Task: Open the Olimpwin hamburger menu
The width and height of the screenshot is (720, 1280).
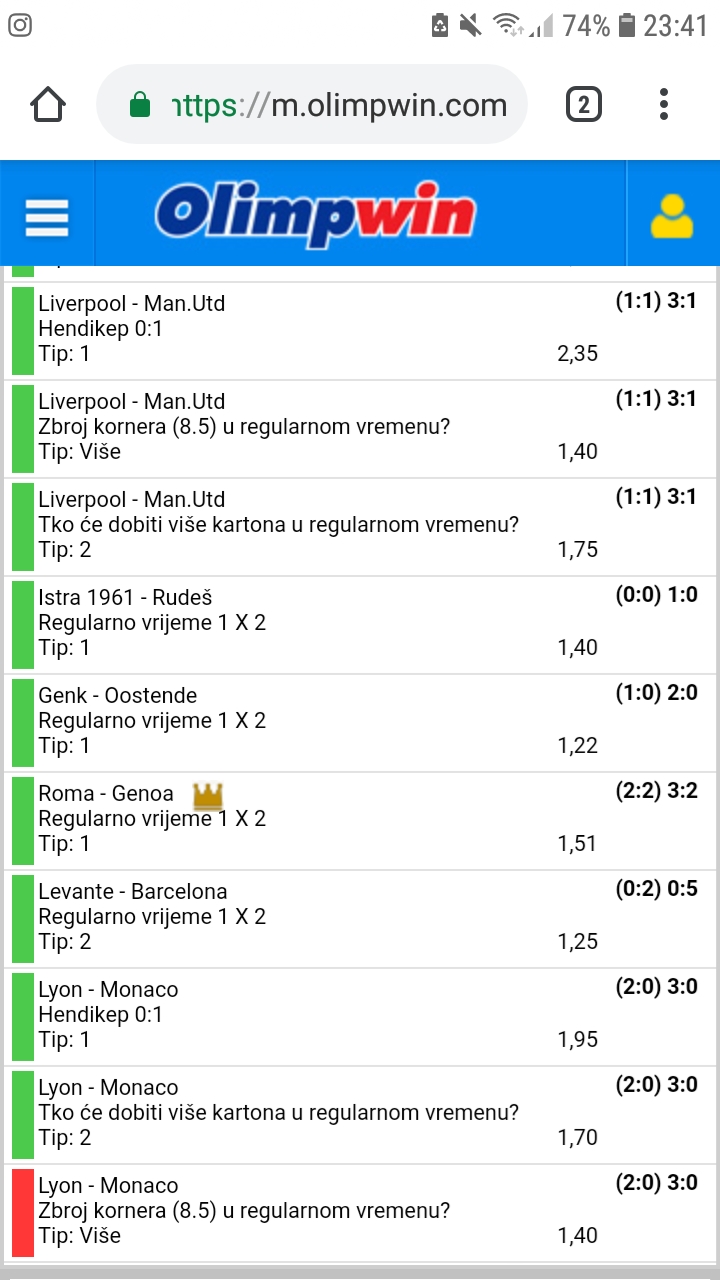Action: click(47, 216)
